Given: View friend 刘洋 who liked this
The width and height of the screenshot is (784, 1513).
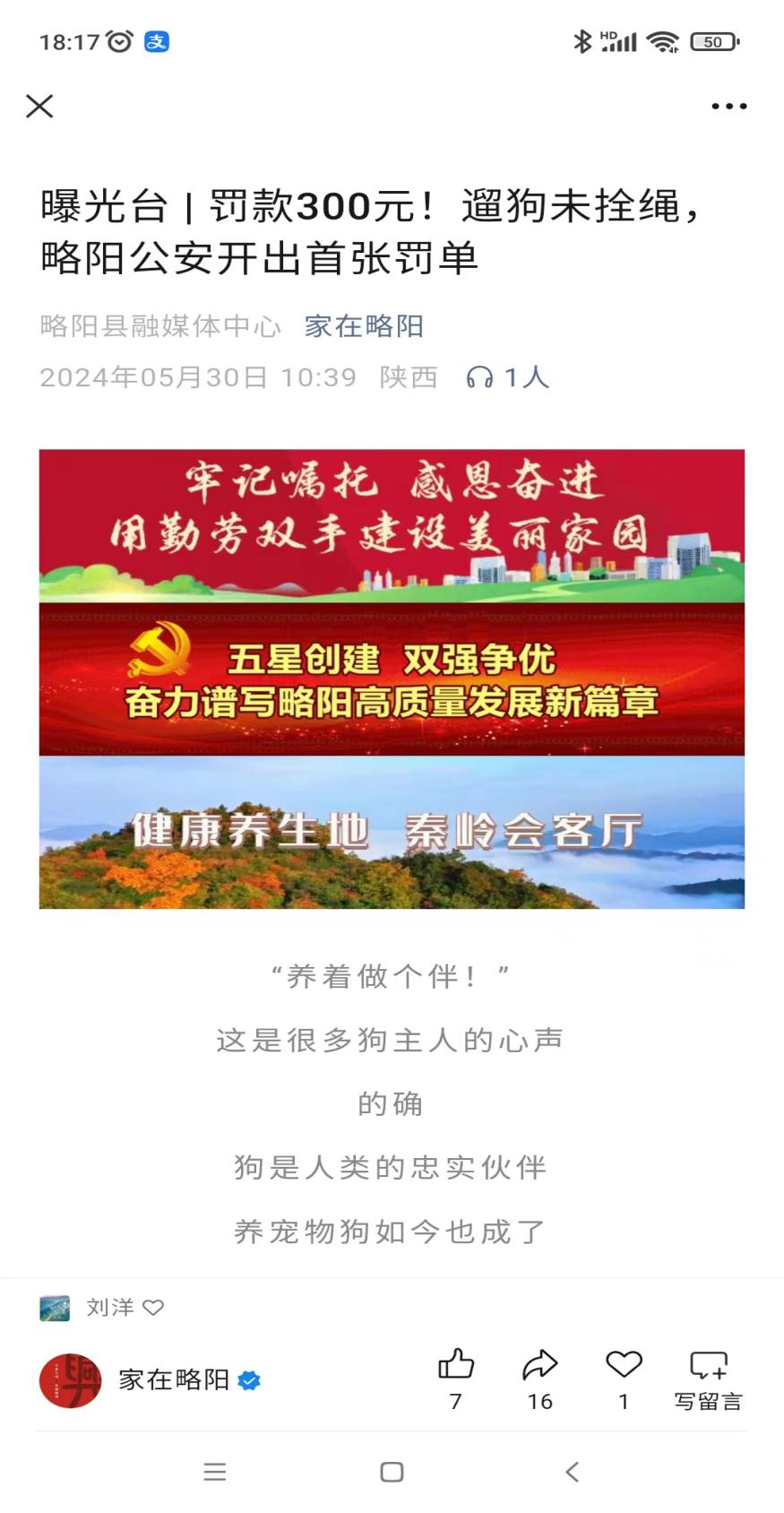Looking at the screenshot, I should [109, 1308].
